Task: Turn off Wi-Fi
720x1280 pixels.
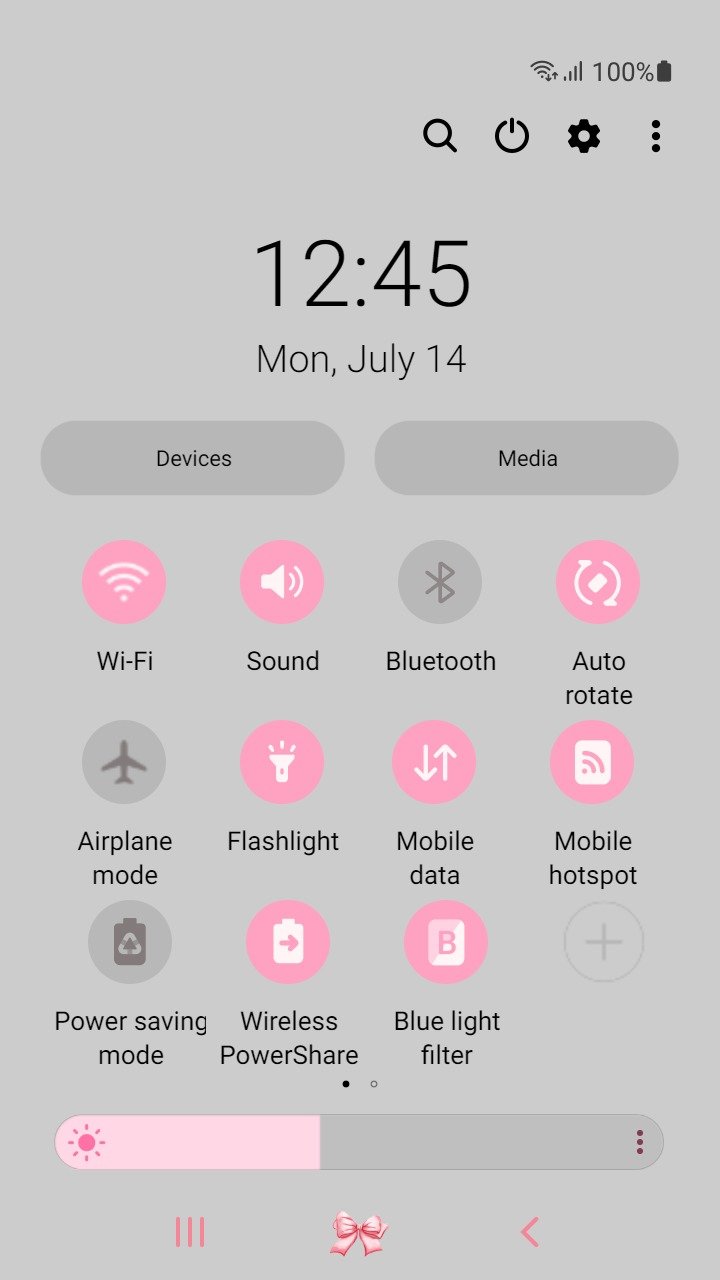Action: (124, 582)
